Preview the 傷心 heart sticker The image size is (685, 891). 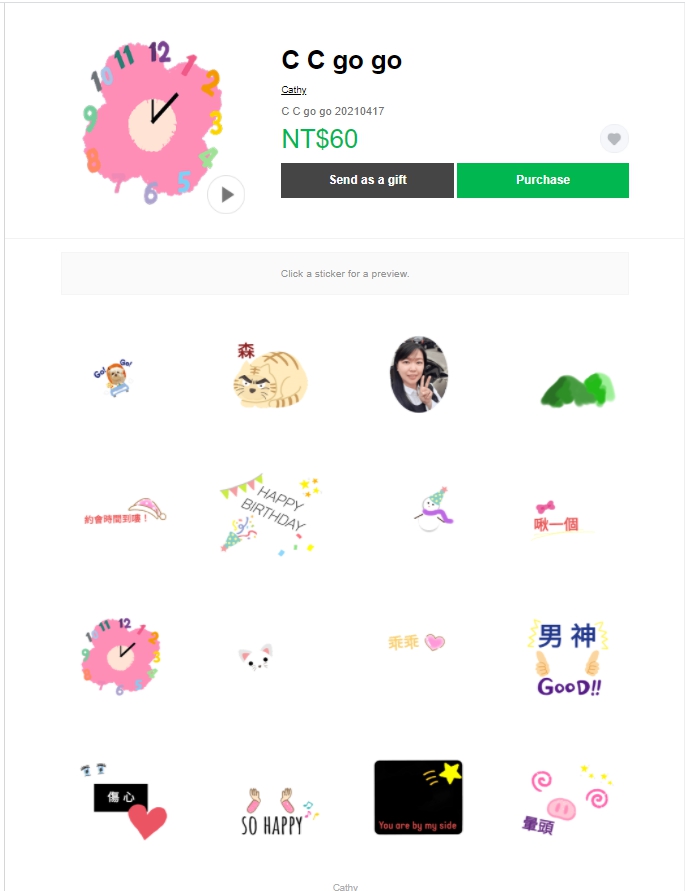pyautogui.click(x=125, y=803)
